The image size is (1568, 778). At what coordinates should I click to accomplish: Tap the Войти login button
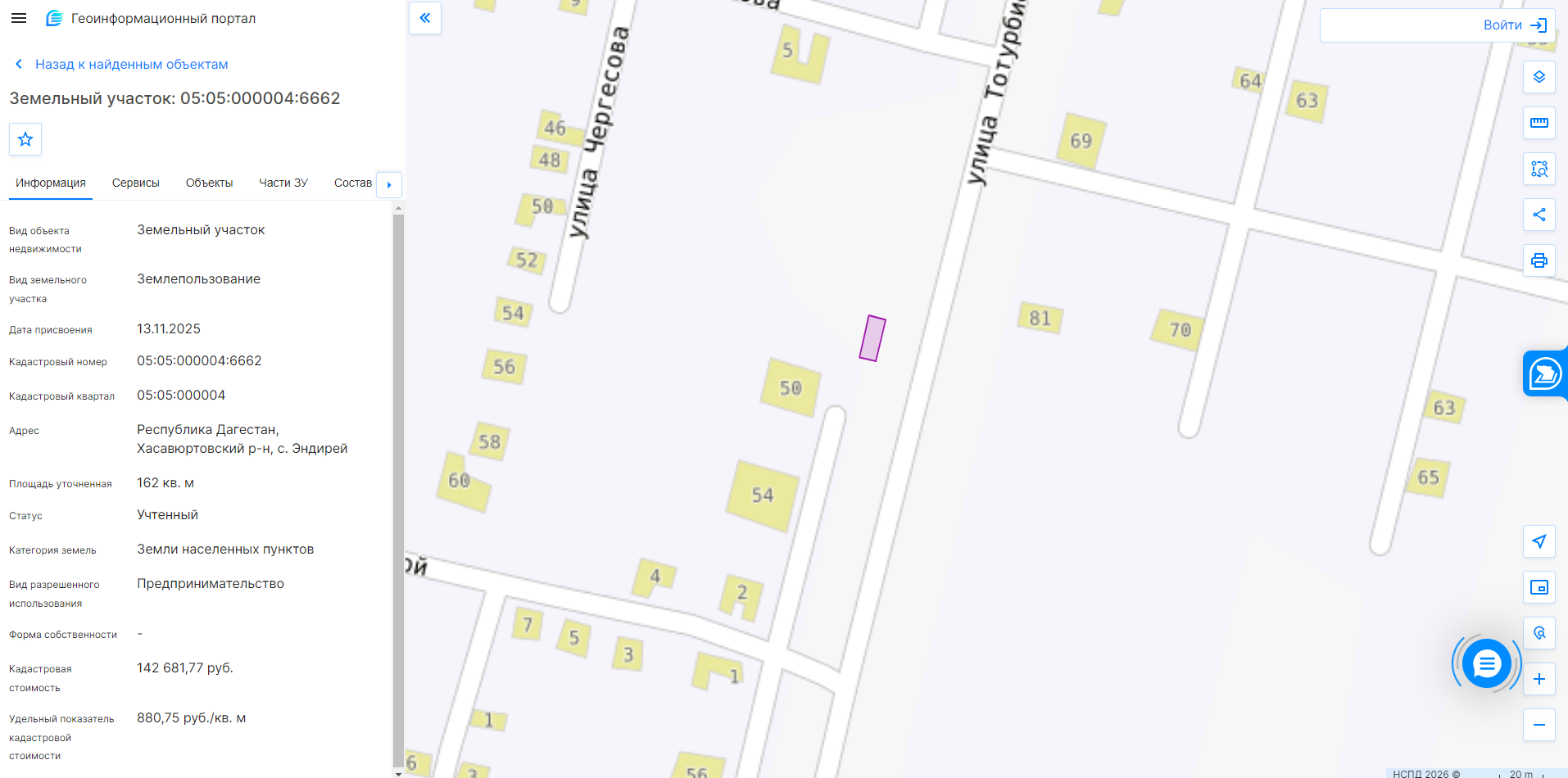1514,25
